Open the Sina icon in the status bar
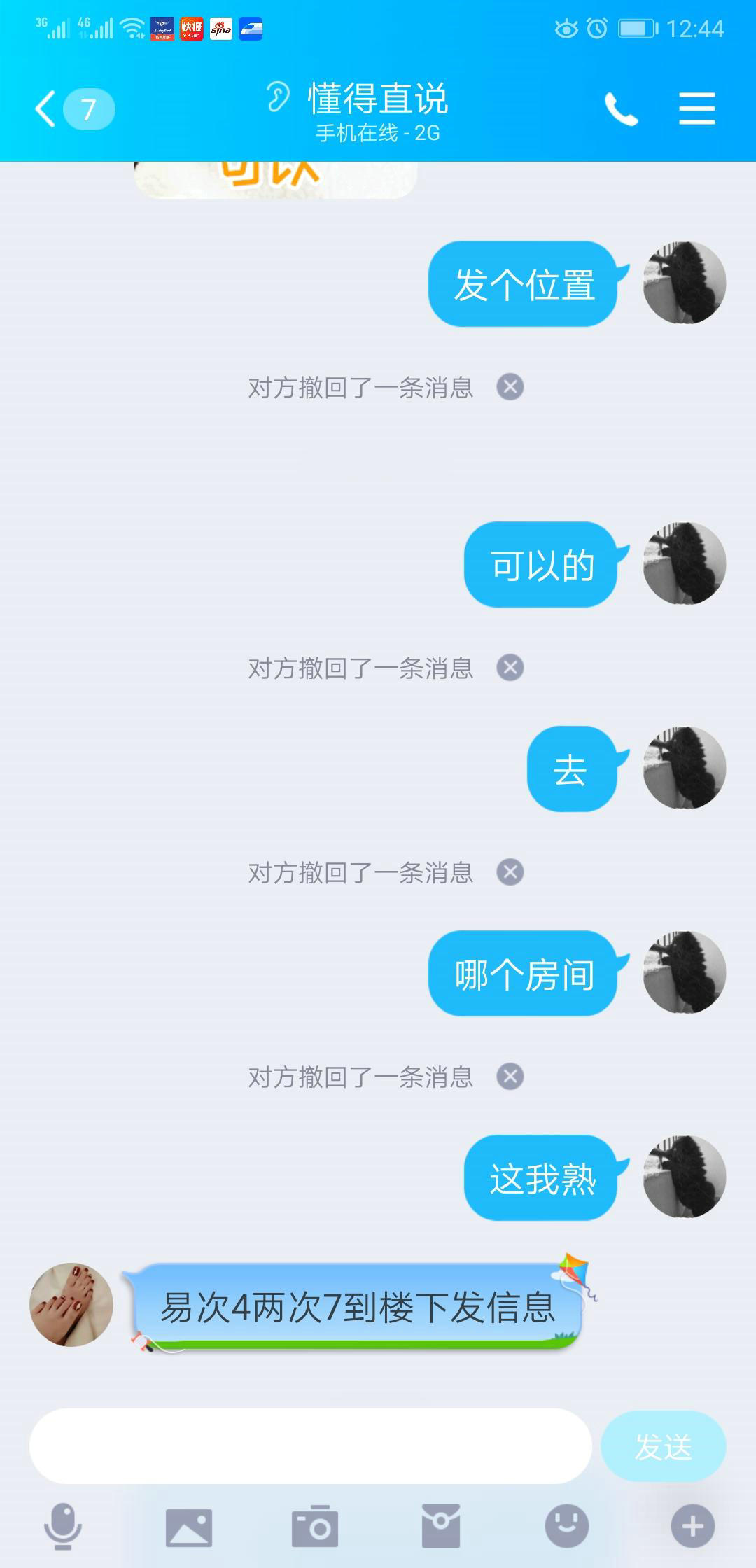Screen dimensions: 756x1568 (220, 29)
